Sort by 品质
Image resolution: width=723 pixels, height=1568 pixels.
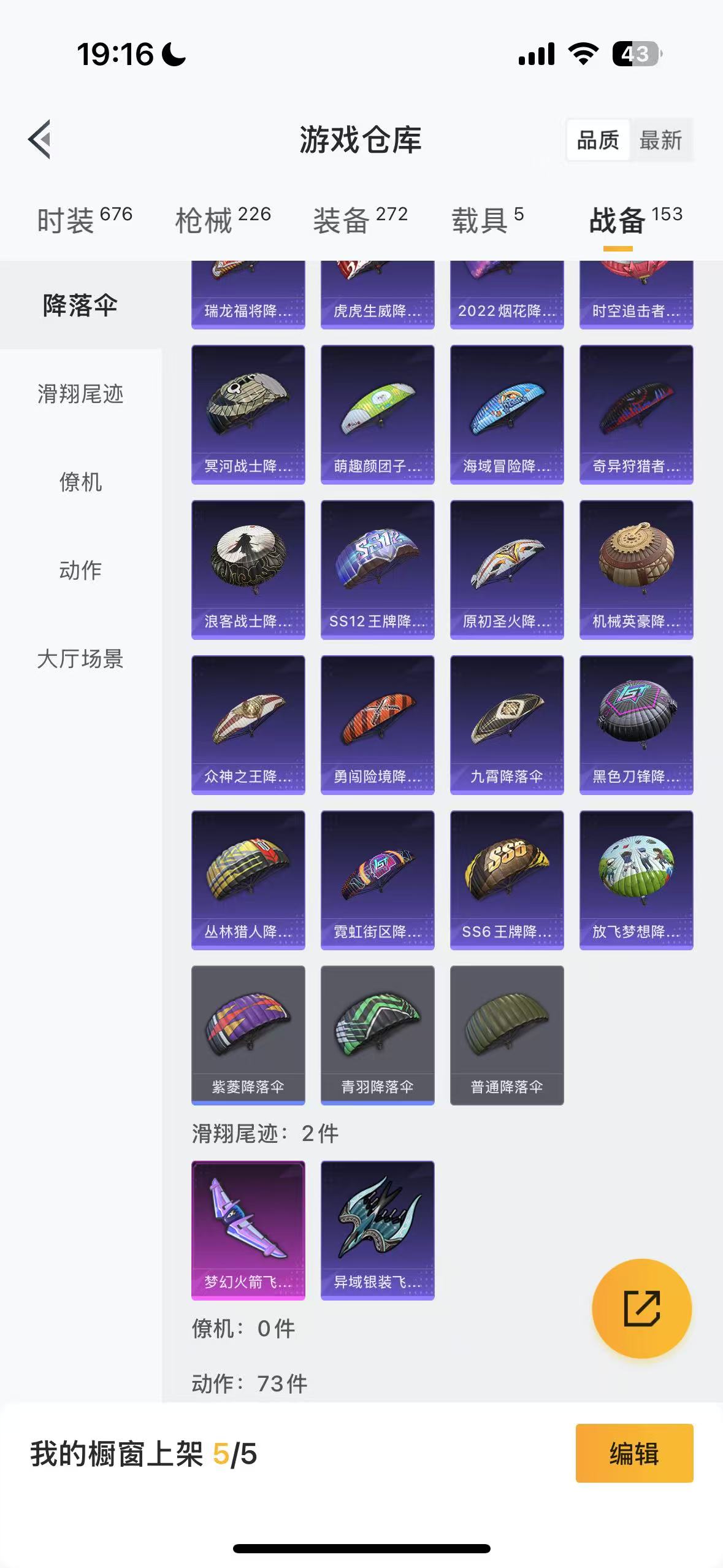coord(598,140)
